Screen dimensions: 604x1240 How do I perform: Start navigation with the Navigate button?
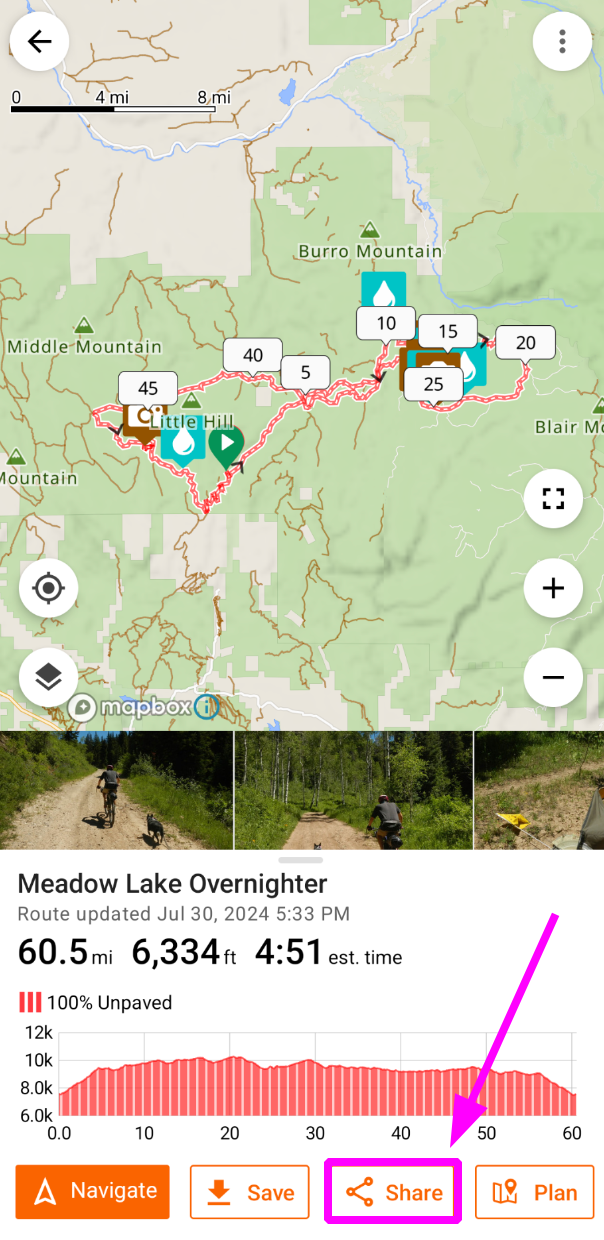coord(92,1192)
